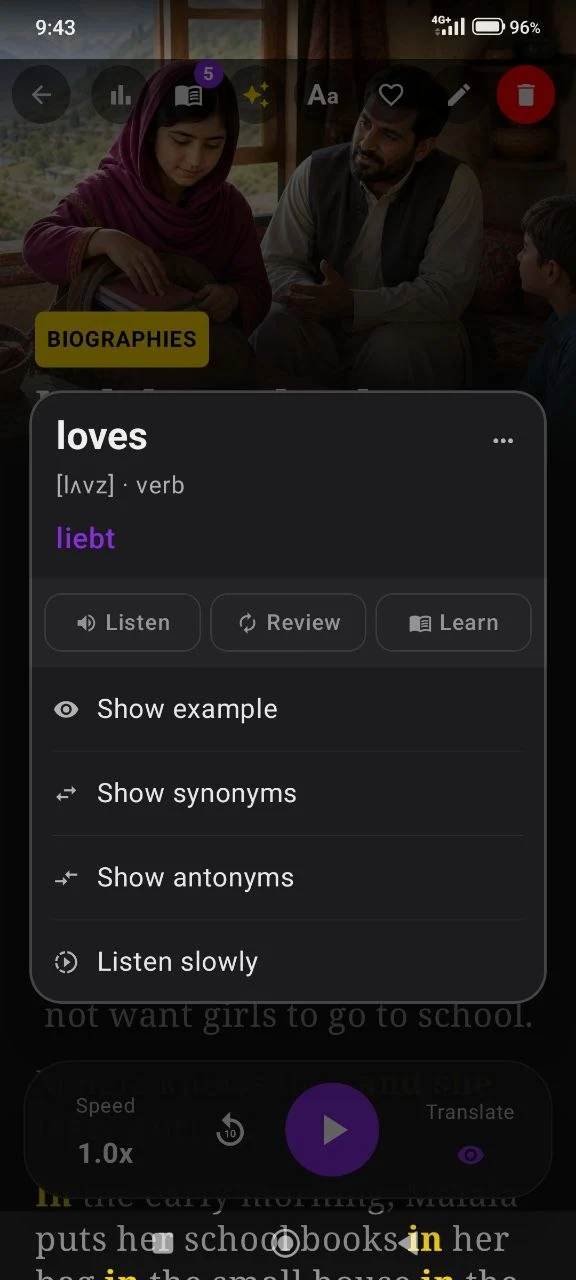Tap the sparkles AI icon
This screenshot has height=1280, width=576.
pyautogui.click(x=256, y=95)
